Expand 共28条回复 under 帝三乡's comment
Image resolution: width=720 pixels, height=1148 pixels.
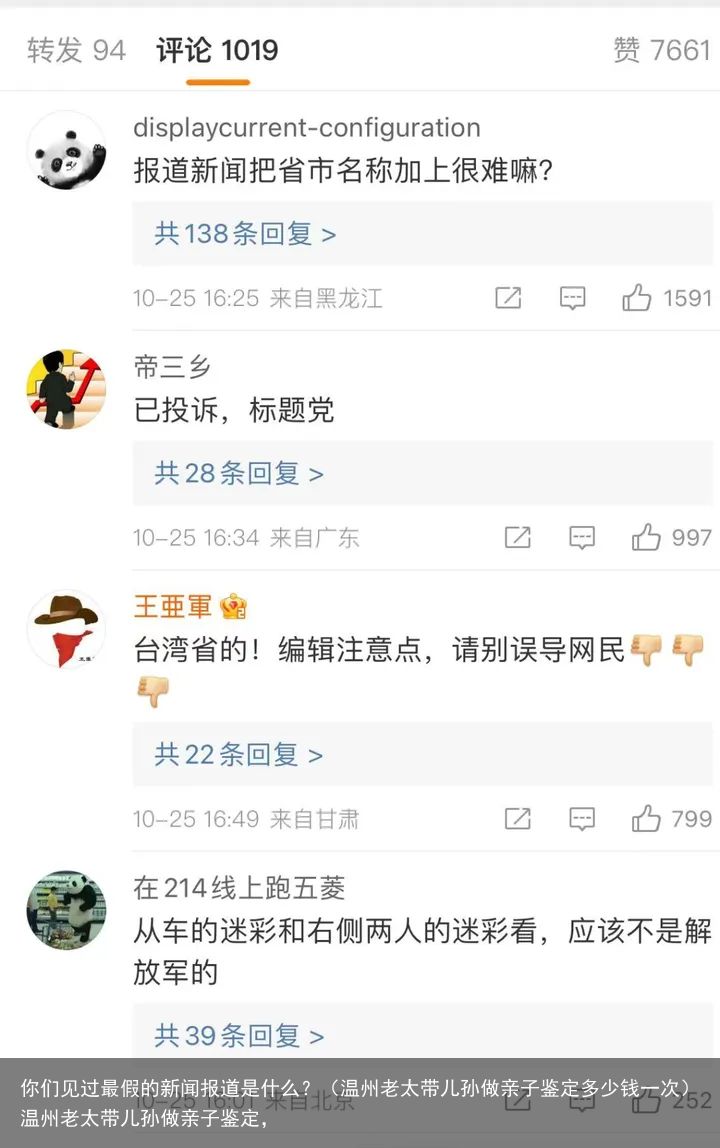tap(239, 473)
